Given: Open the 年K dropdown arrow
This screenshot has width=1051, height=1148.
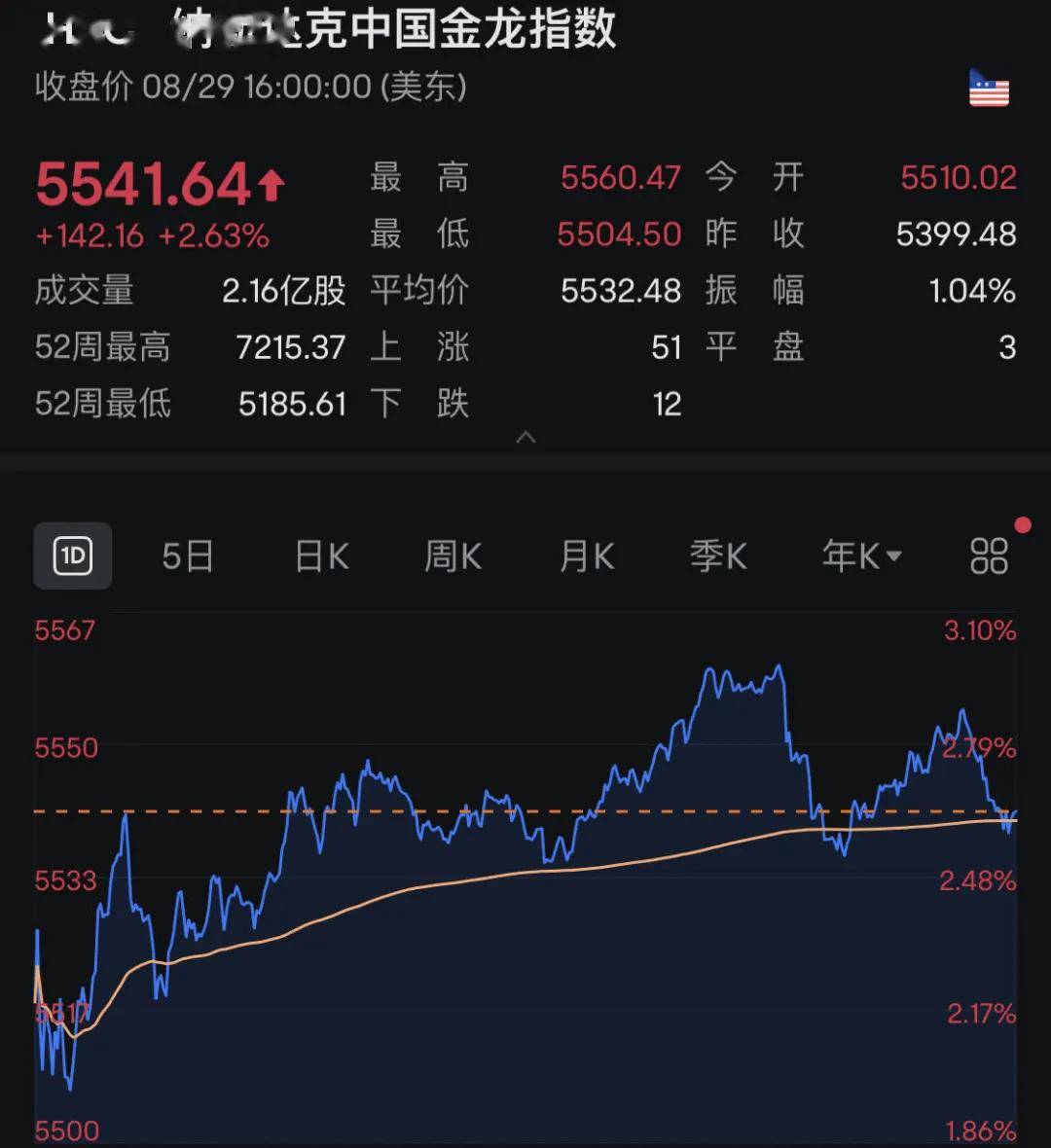Looking at the screenshot, I should point(894,555).
